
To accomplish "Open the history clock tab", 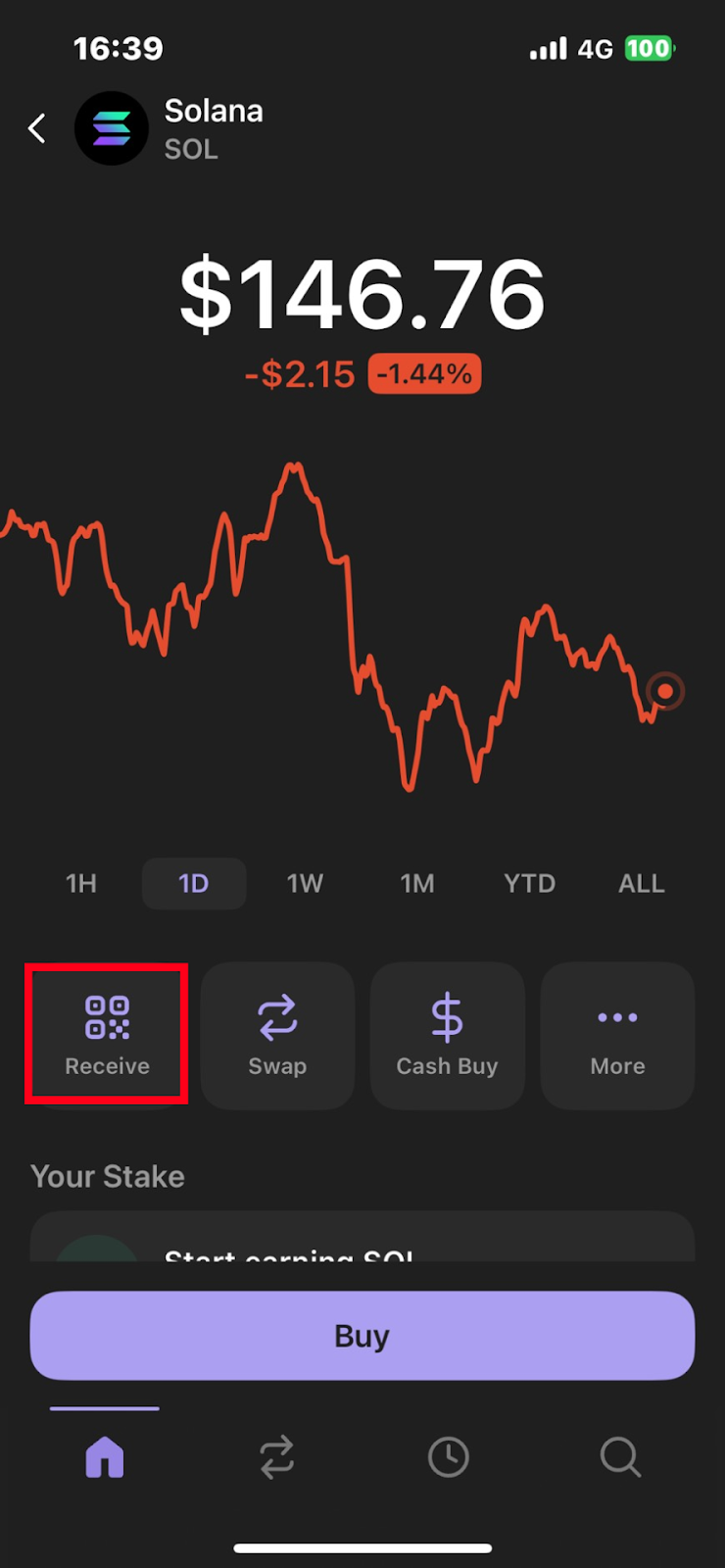I will pyautogui.click(x=449, y=1457).
